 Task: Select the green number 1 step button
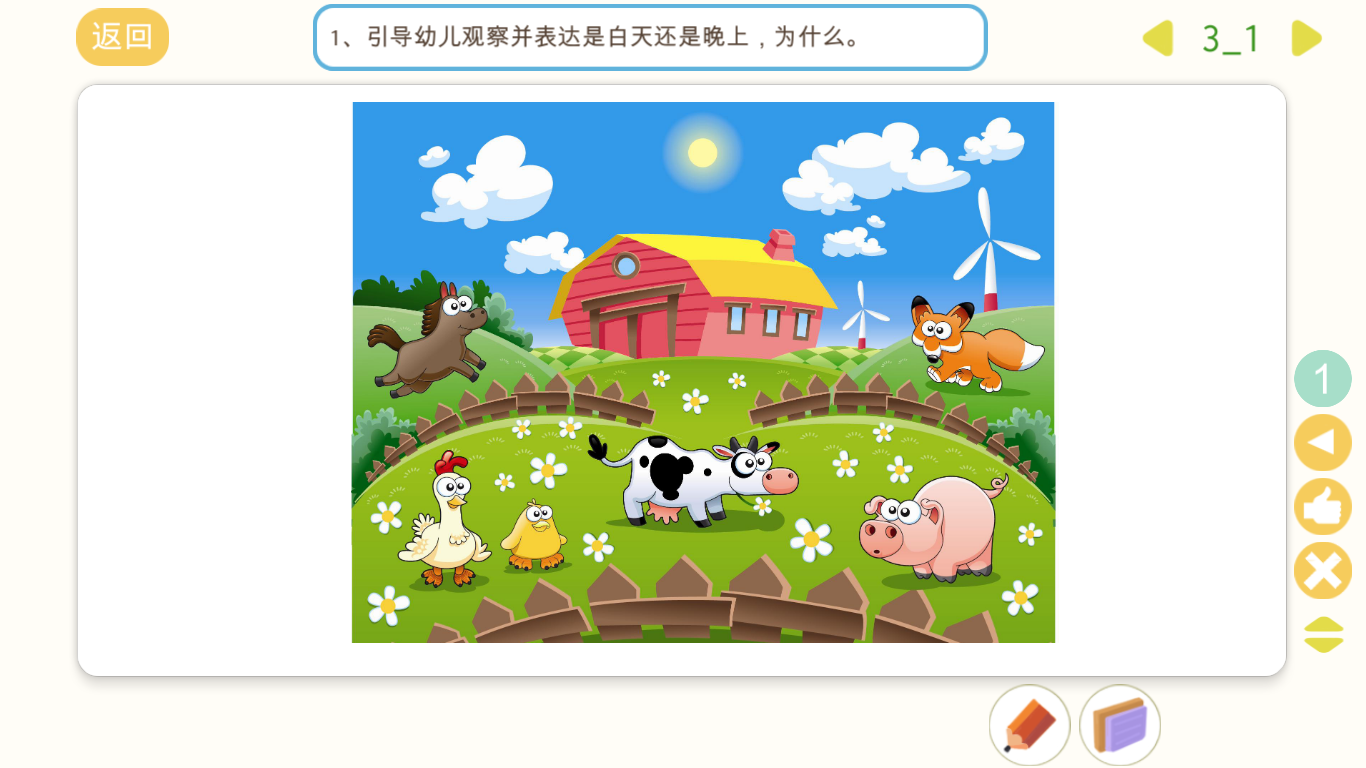1322,379
